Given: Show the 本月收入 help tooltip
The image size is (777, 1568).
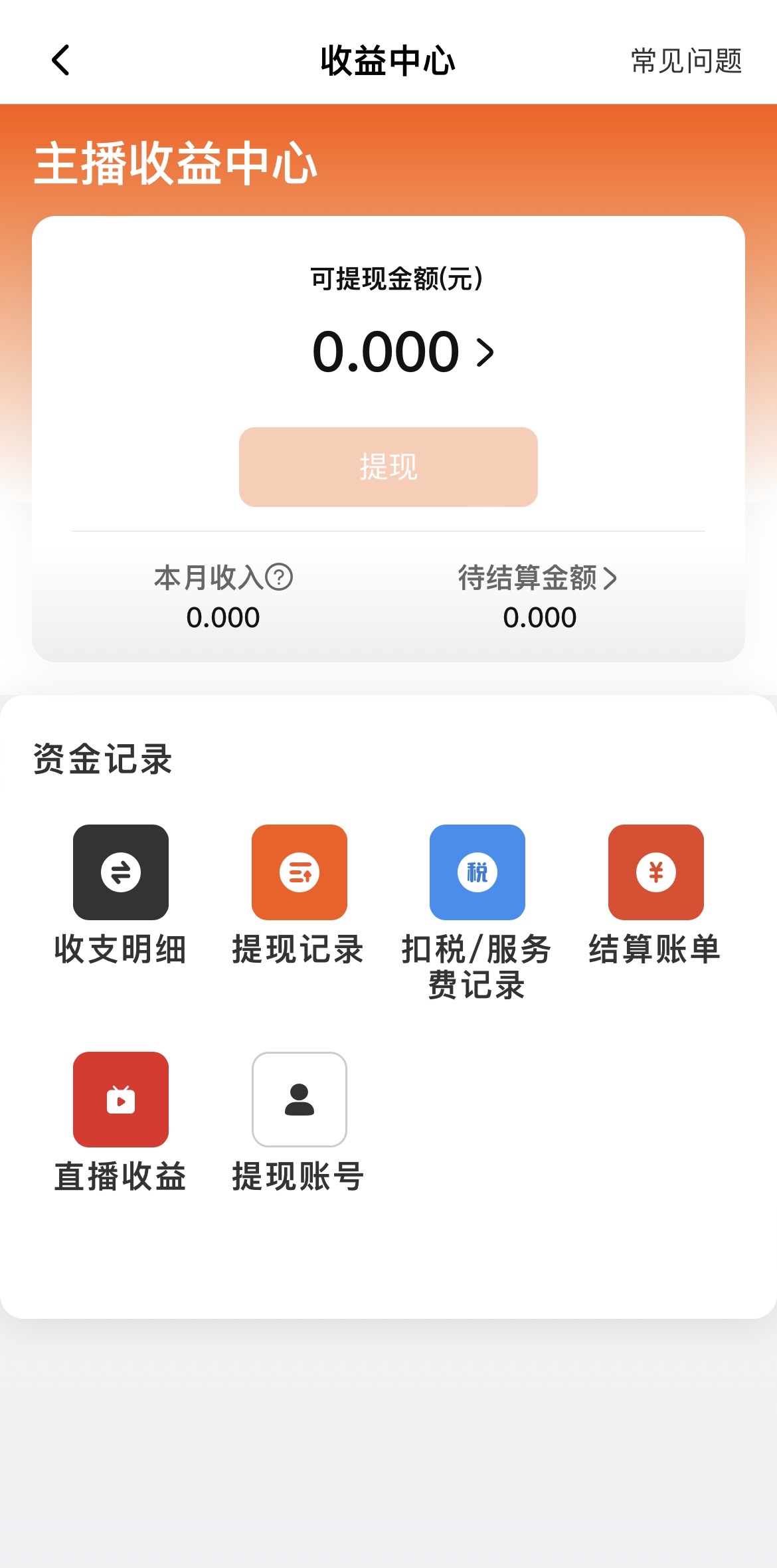Looking at the screenshot, I should (x=279, y=577).
